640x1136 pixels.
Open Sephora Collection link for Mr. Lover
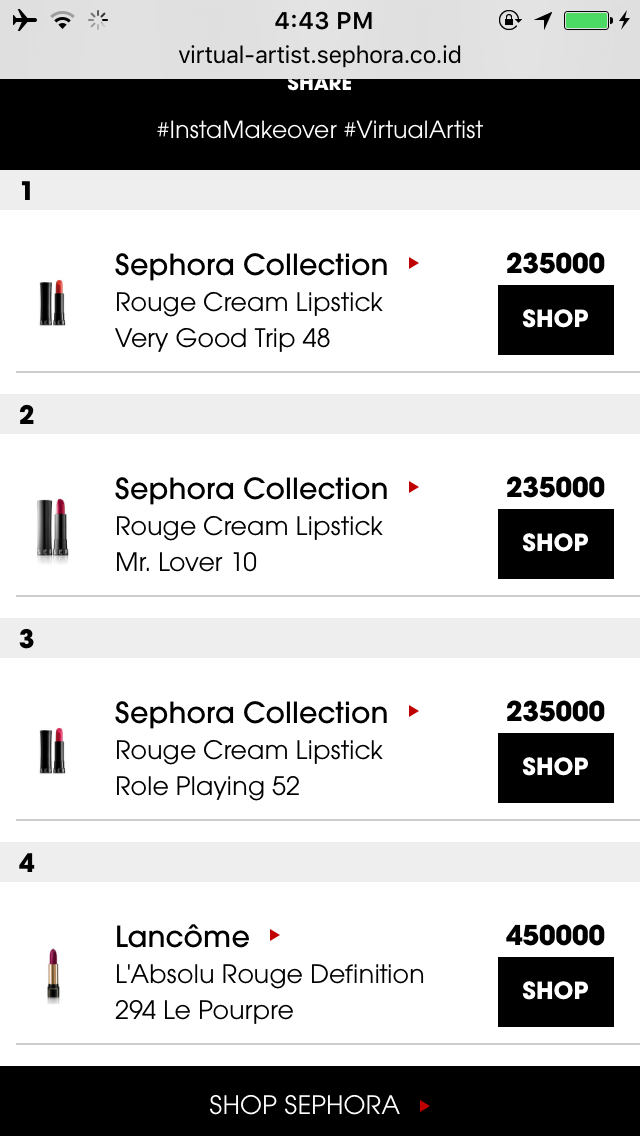(x=252, y=489)
